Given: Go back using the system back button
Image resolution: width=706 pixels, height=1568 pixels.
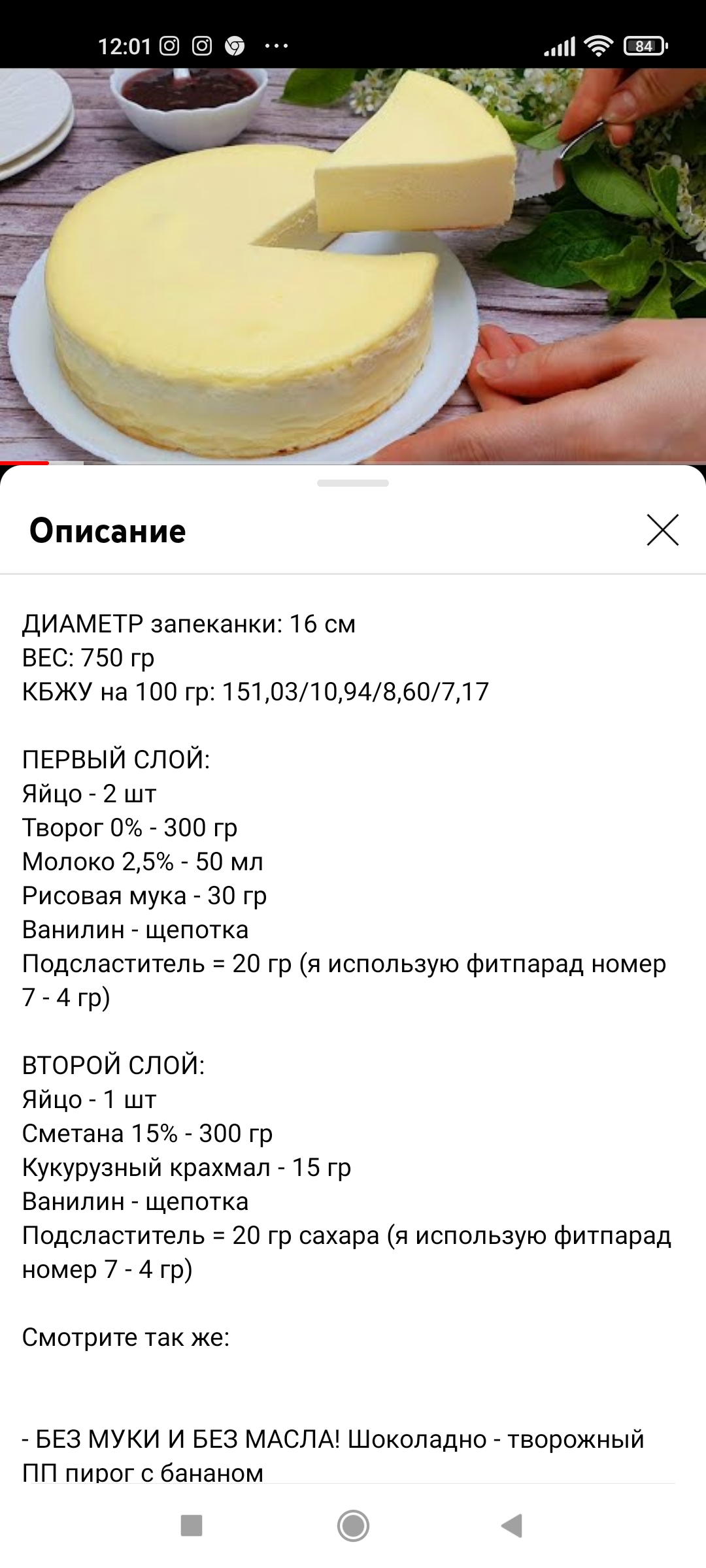Looking at the screenshot, I should (512, 1526).
